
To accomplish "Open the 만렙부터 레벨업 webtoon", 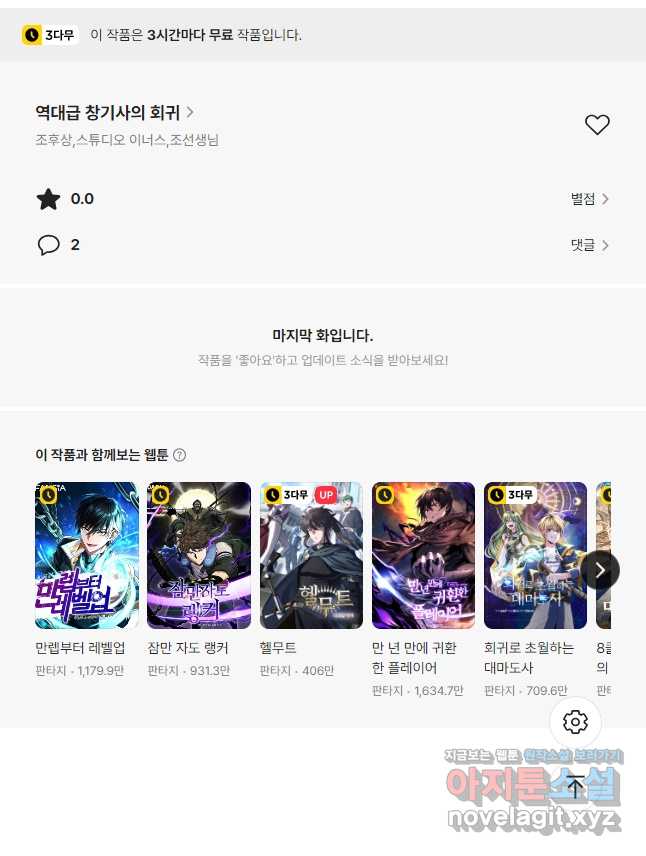I will click(x=87, y=555).
